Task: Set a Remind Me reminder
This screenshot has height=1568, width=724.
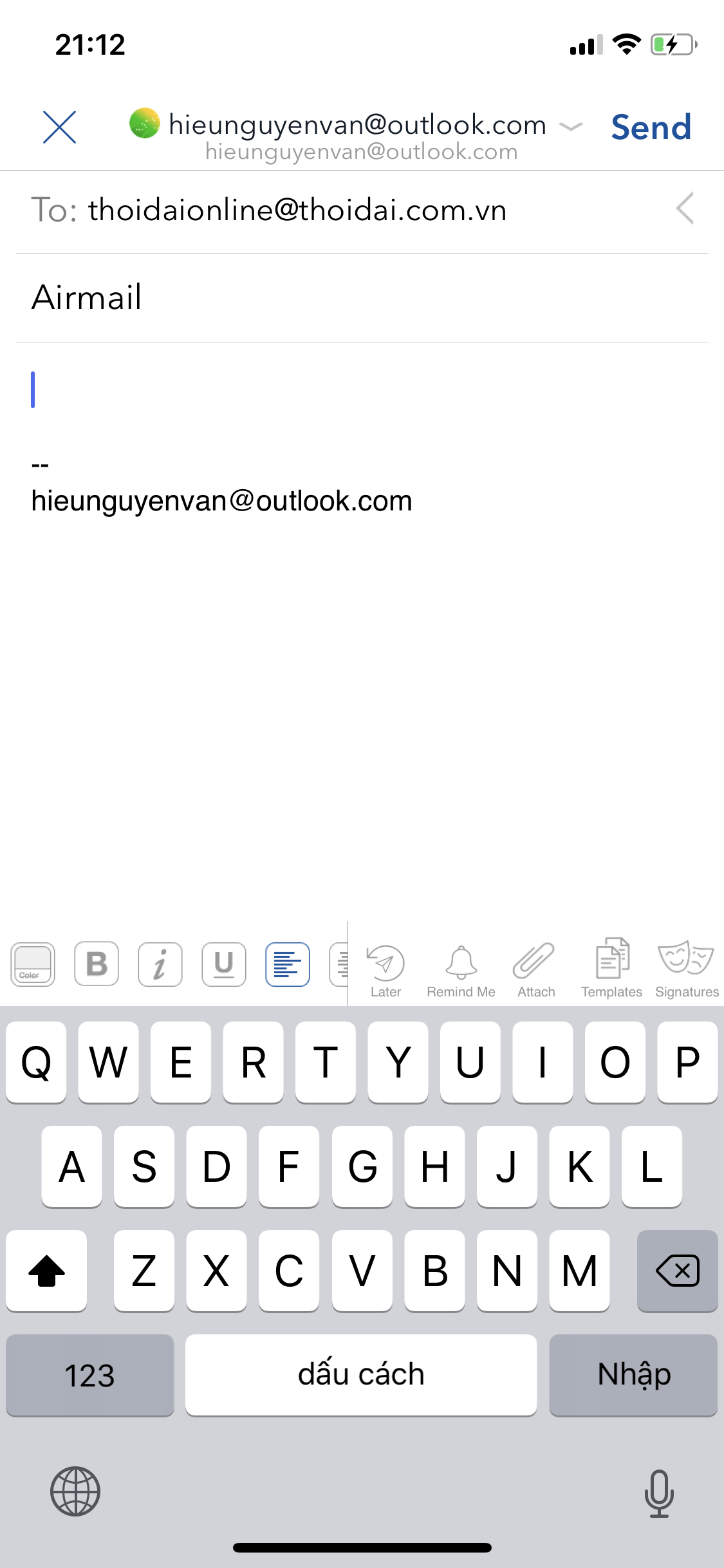Action: coord(461,969)
